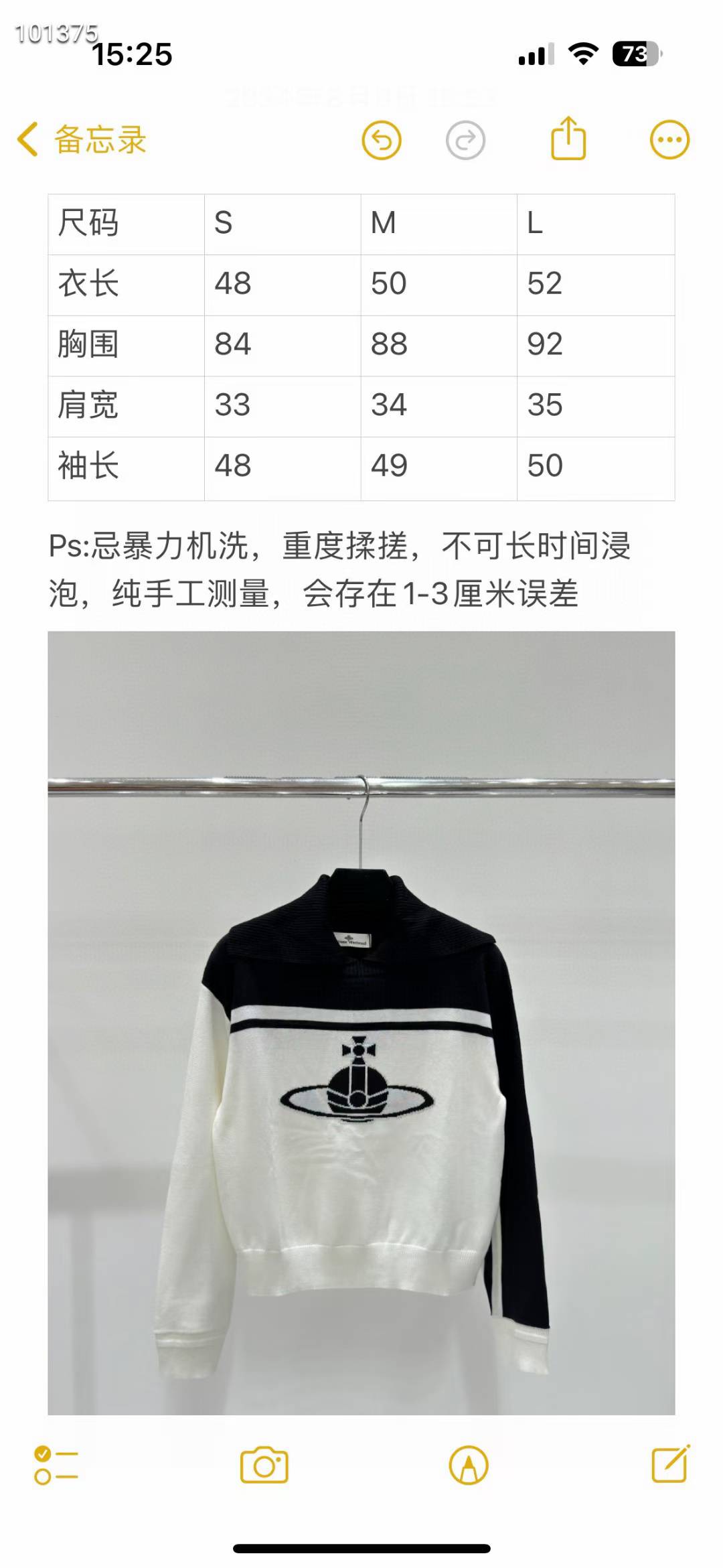
Task: Open the camera attachment option
Action: coord(264,1466)
